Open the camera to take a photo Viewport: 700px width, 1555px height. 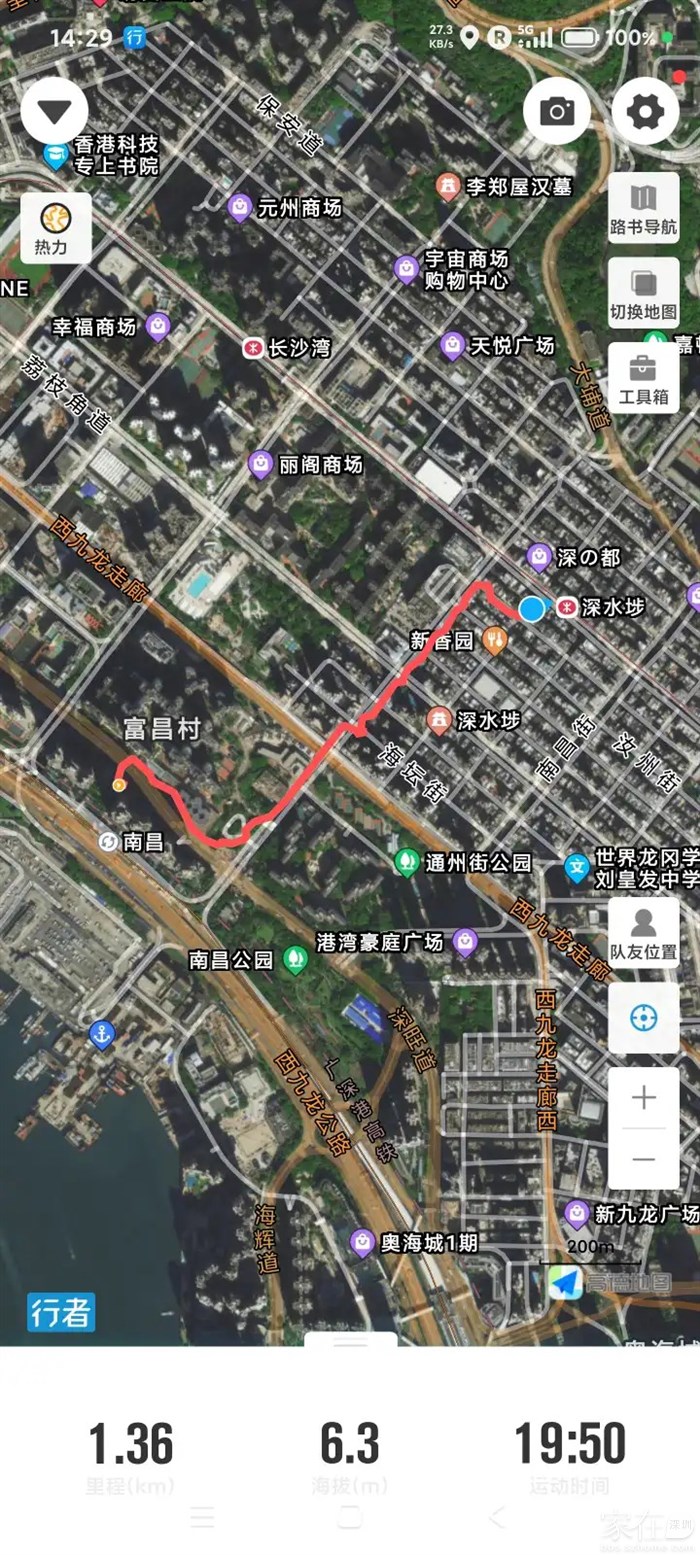pos(556,111)
